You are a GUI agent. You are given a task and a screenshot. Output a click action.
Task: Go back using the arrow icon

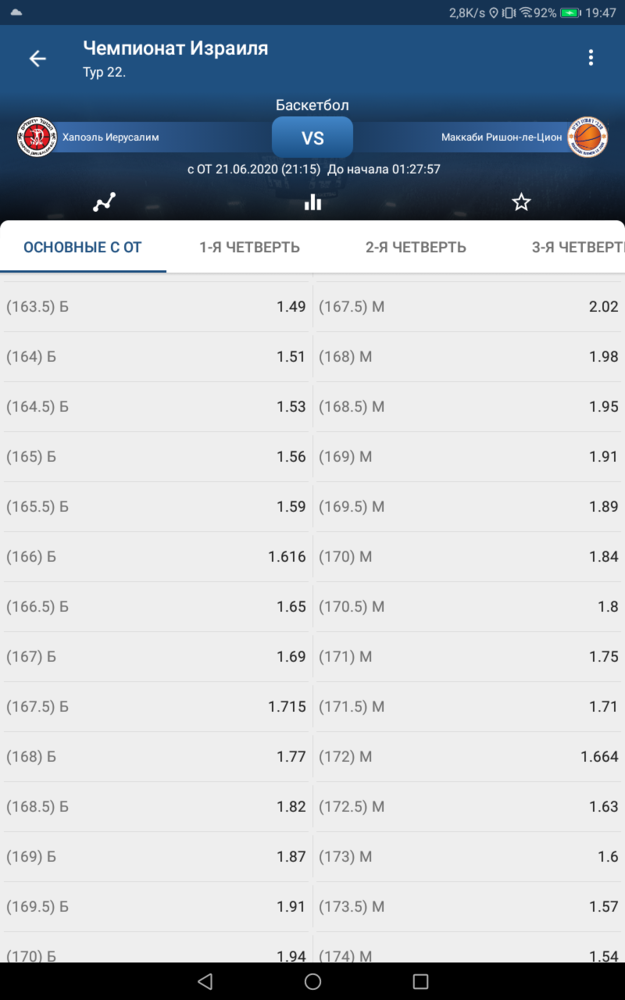point(38,59)
